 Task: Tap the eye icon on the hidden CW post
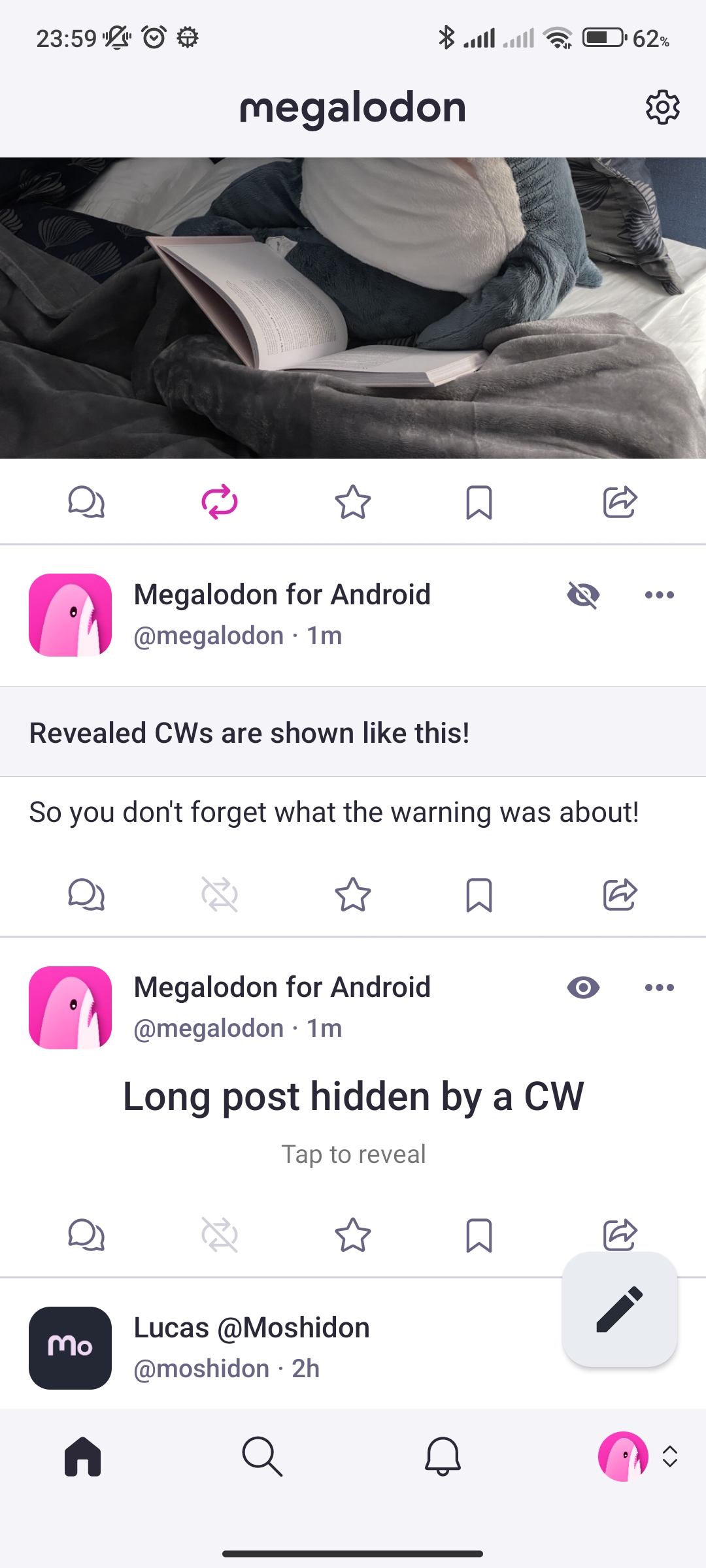(583, 987)
